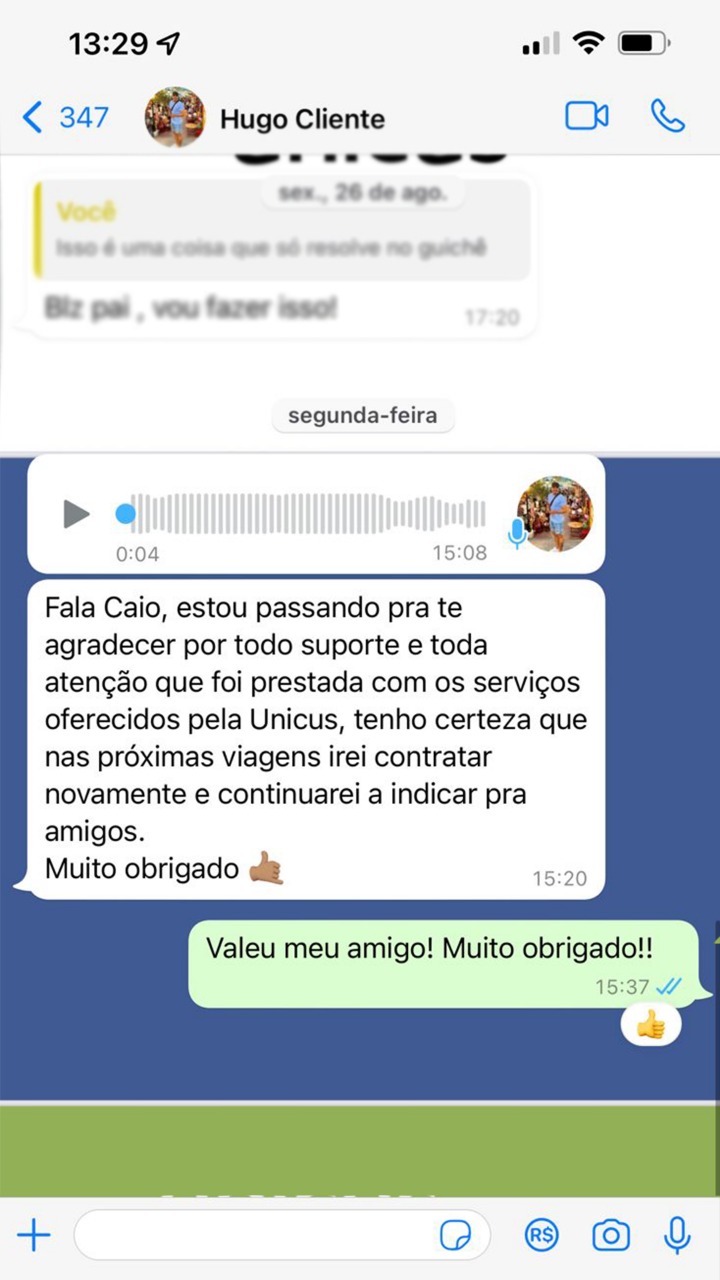Focus the message text field
This screenshot has height=1280, width=720.
click(255, 1236)
